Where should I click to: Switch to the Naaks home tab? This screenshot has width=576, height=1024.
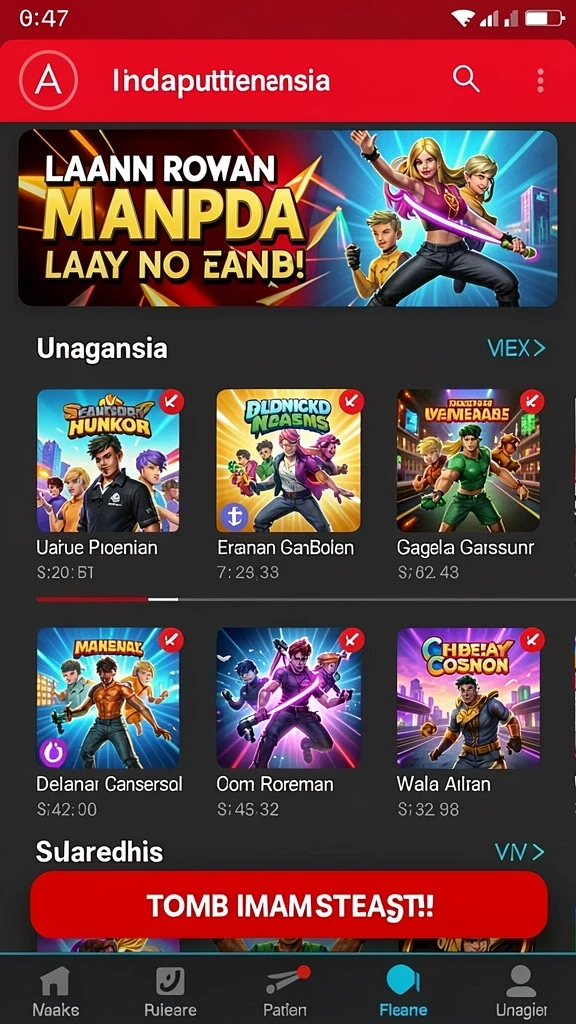coord(56,991)
